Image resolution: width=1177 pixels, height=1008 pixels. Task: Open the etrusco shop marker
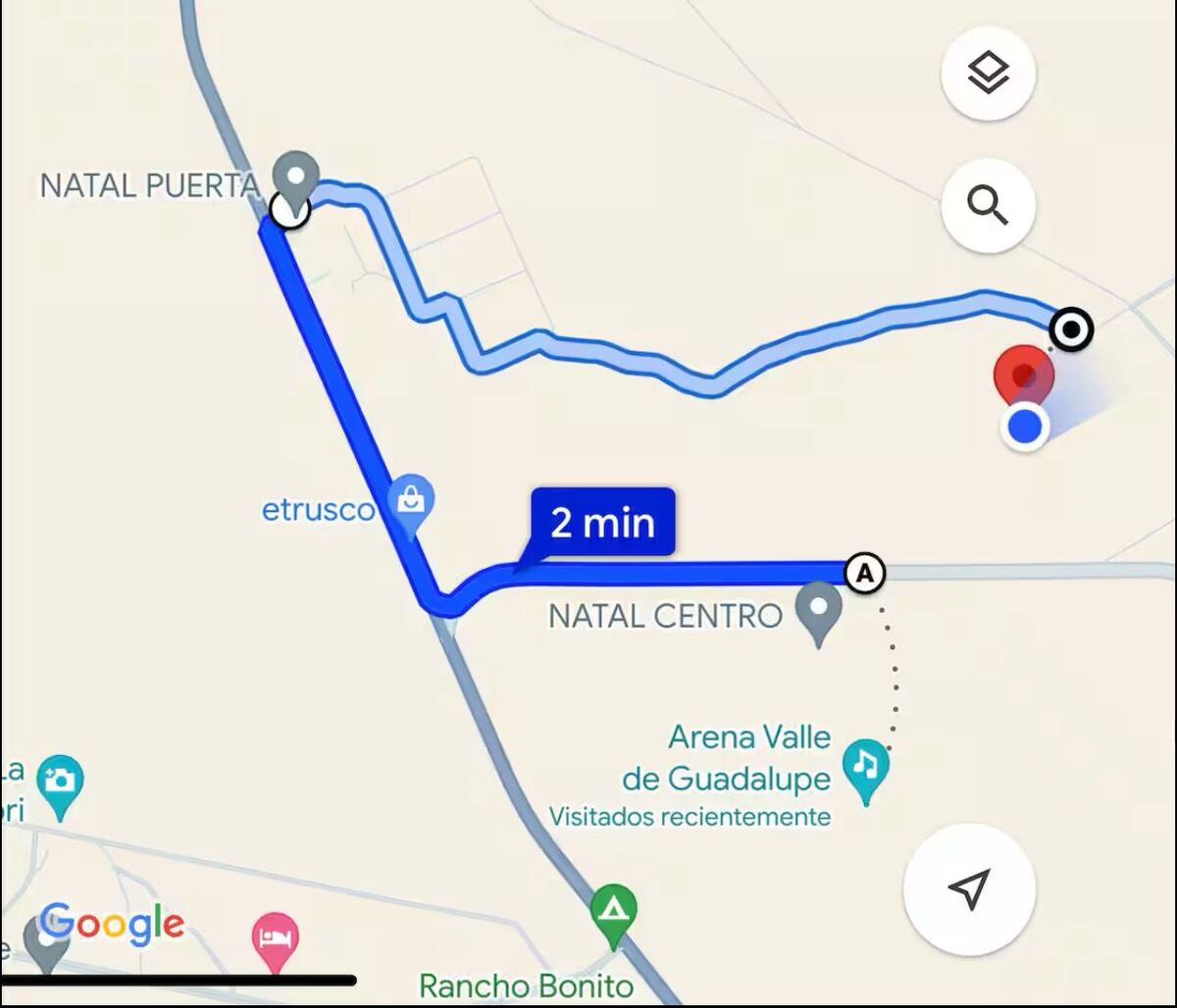(x=411, y=504)
